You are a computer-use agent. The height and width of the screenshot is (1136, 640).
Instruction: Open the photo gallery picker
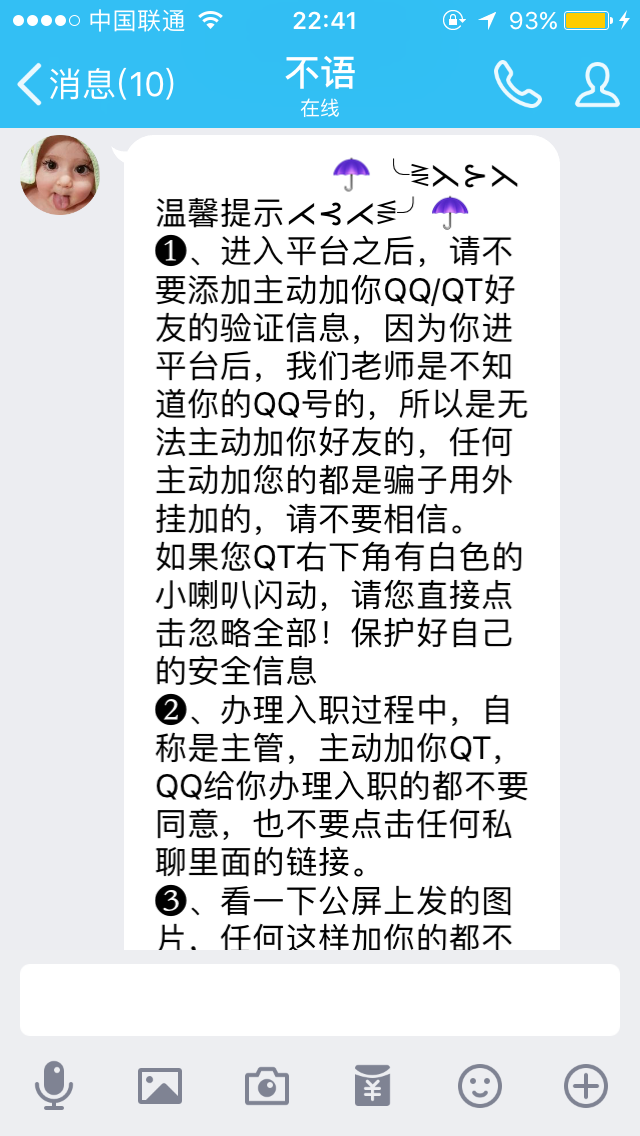tap(160, 1085)
